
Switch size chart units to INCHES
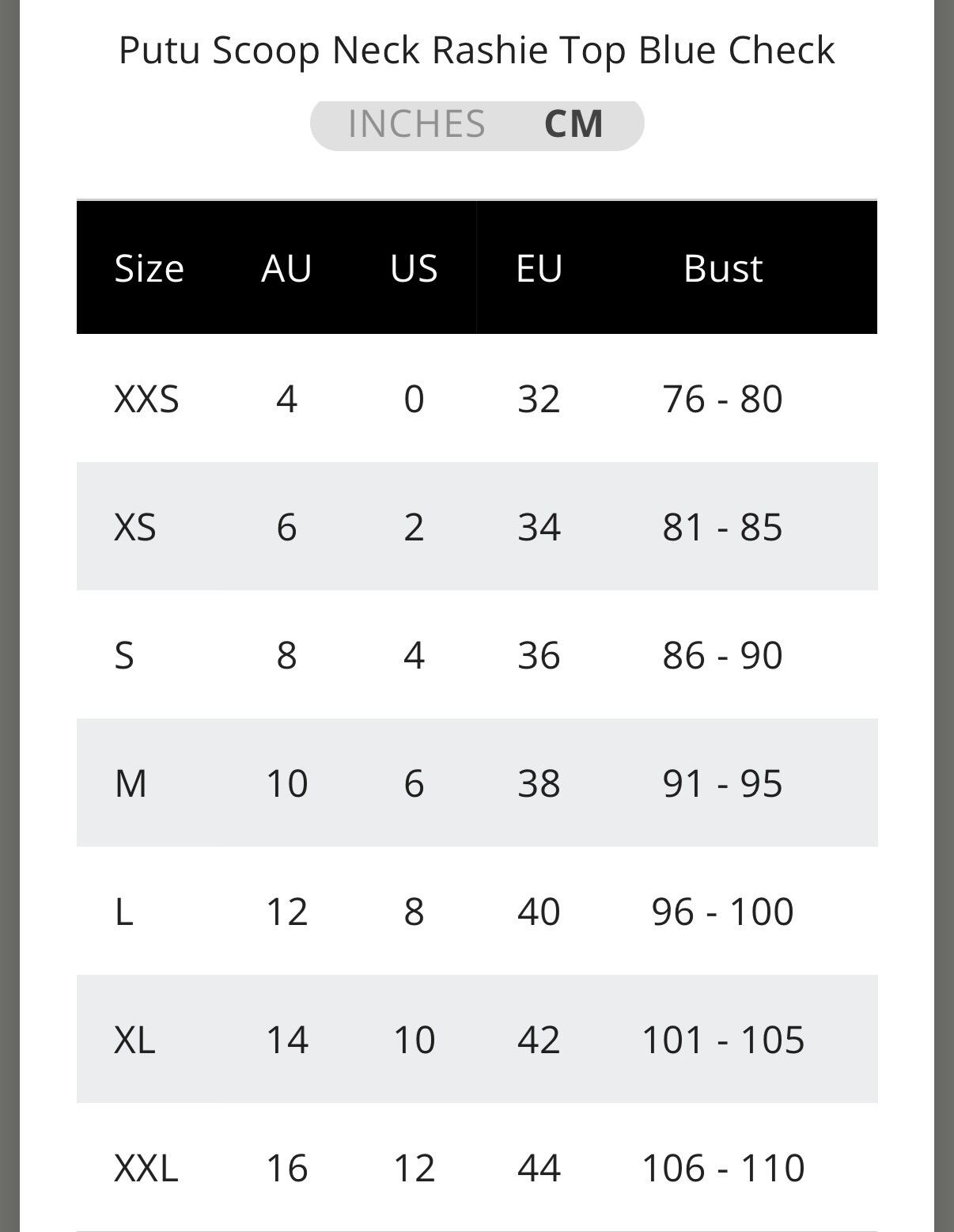click(x=416, y=123)
